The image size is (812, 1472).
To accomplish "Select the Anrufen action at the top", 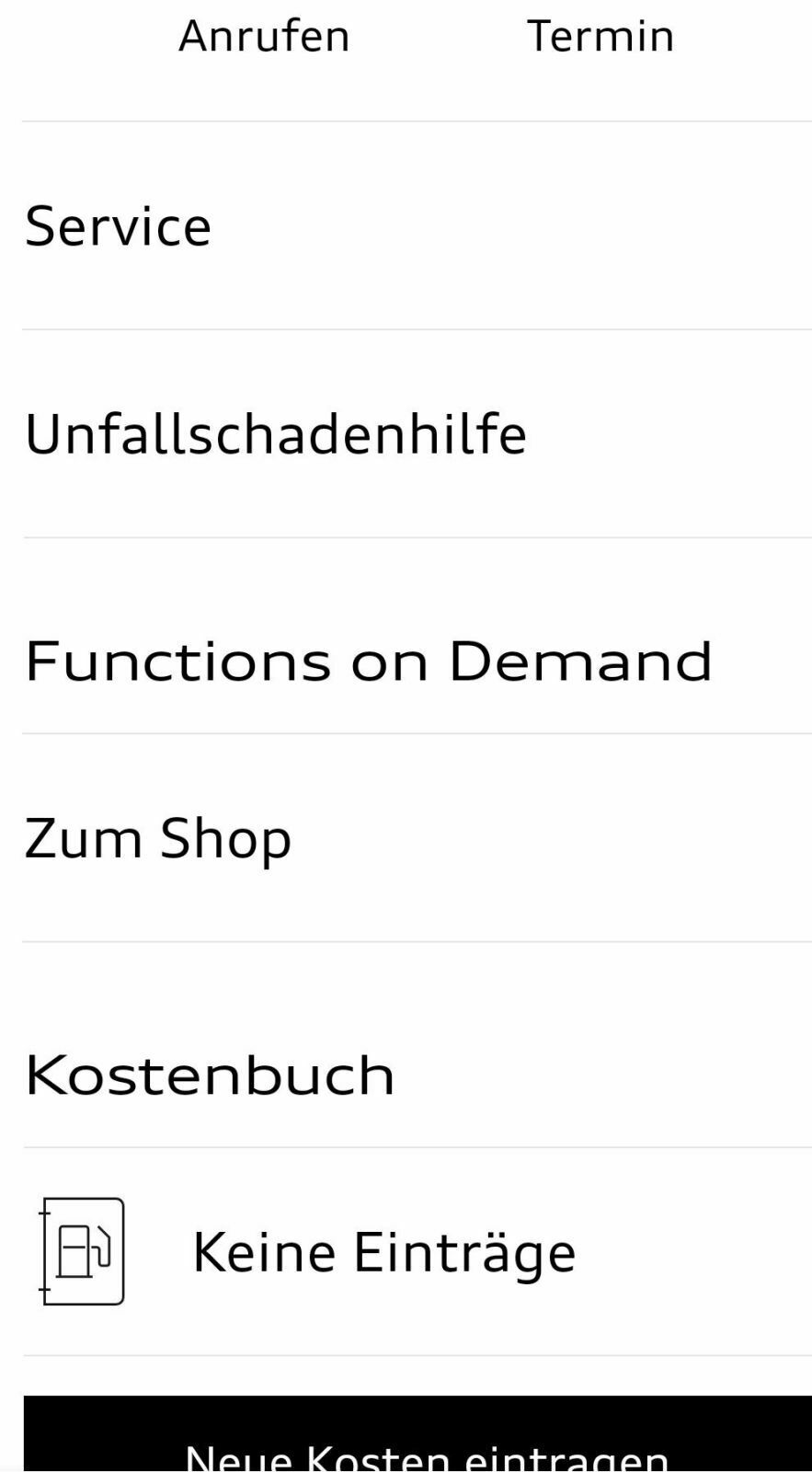I will tap(263, 35).
